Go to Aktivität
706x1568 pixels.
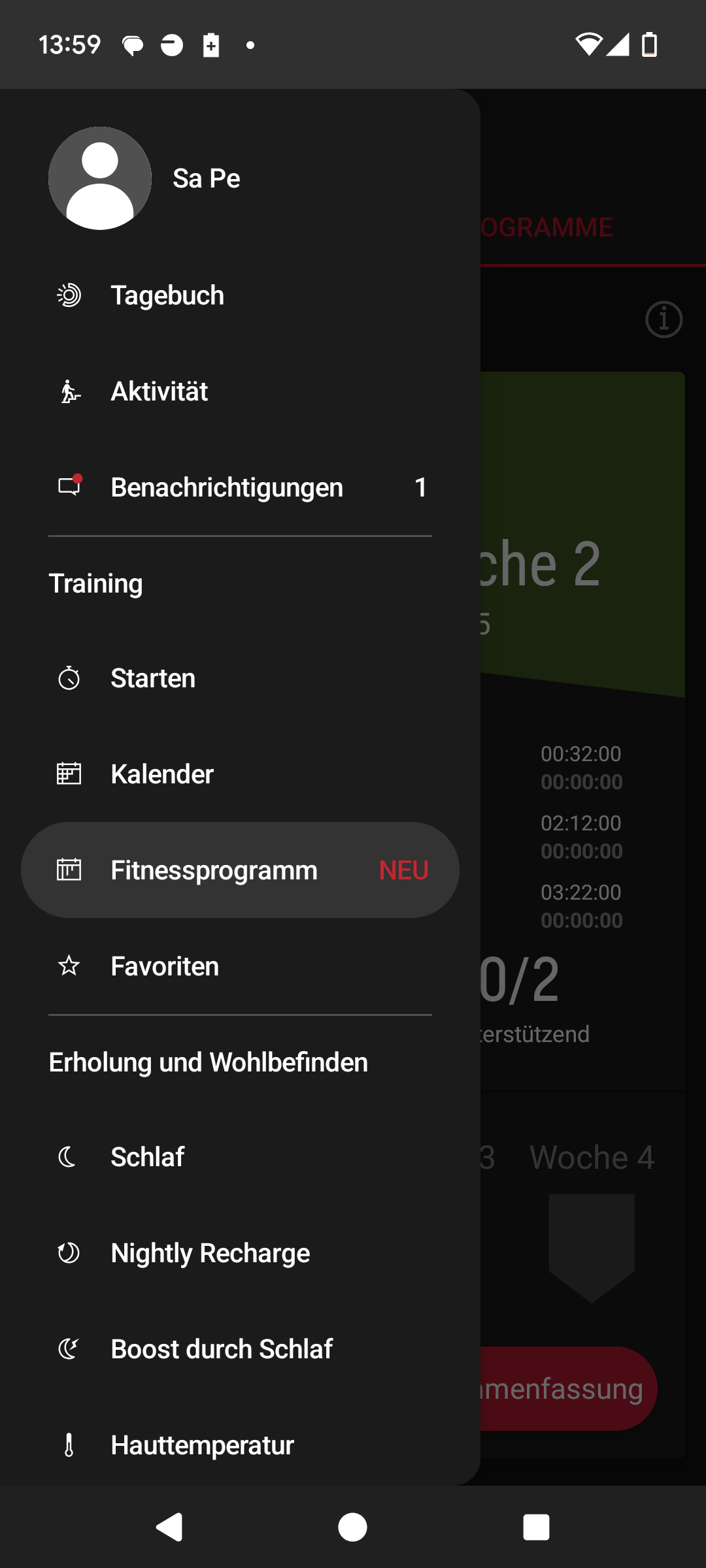click(240, 391)
